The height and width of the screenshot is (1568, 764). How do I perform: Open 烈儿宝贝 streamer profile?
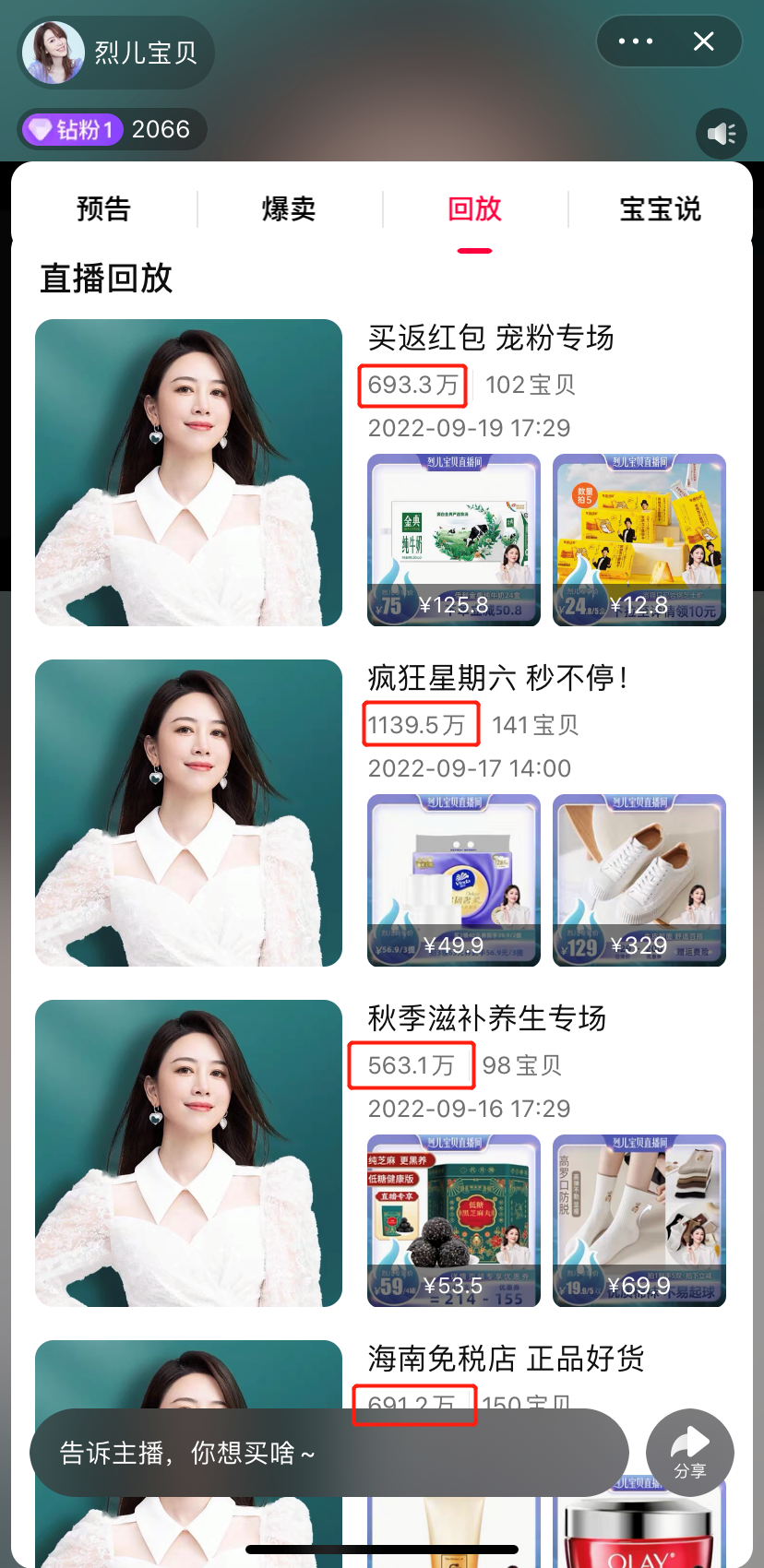click(x=115, y=53)
